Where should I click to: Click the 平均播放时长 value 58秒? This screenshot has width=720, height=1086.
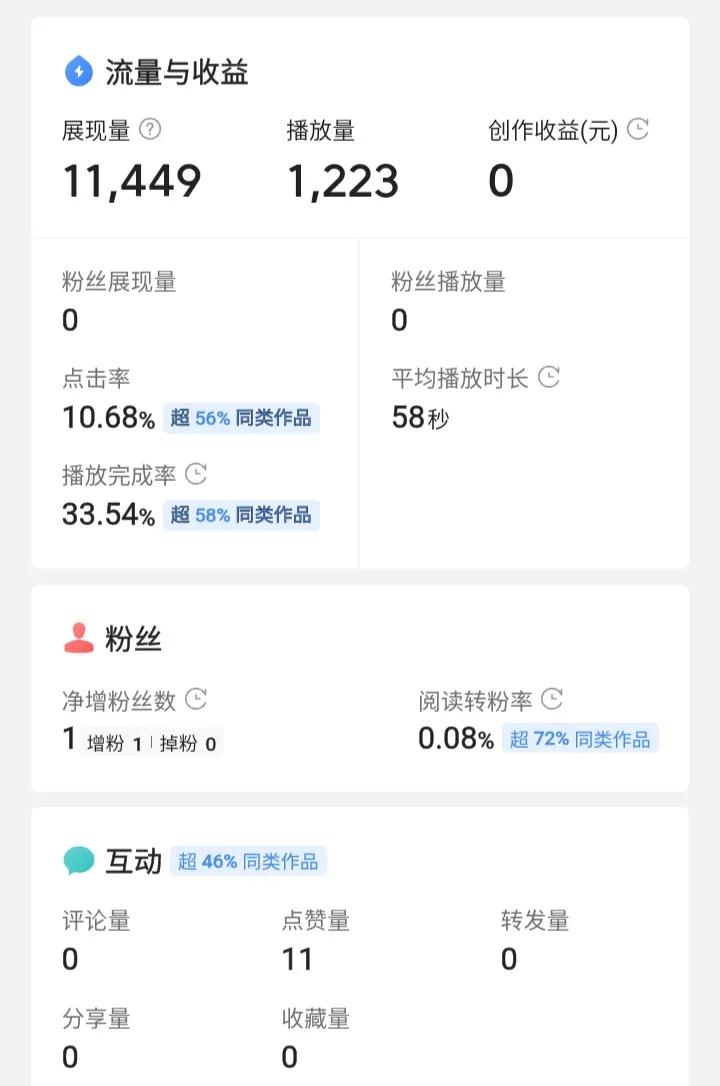click(418, 418)
